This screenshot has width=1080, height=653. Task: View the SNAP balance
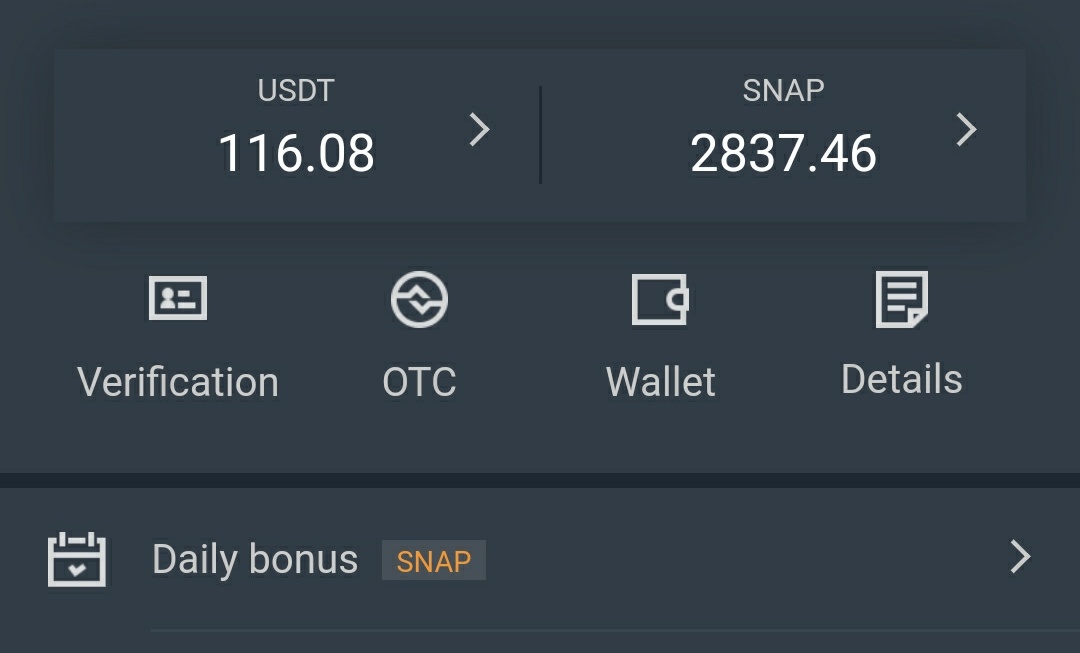point(784,134)
